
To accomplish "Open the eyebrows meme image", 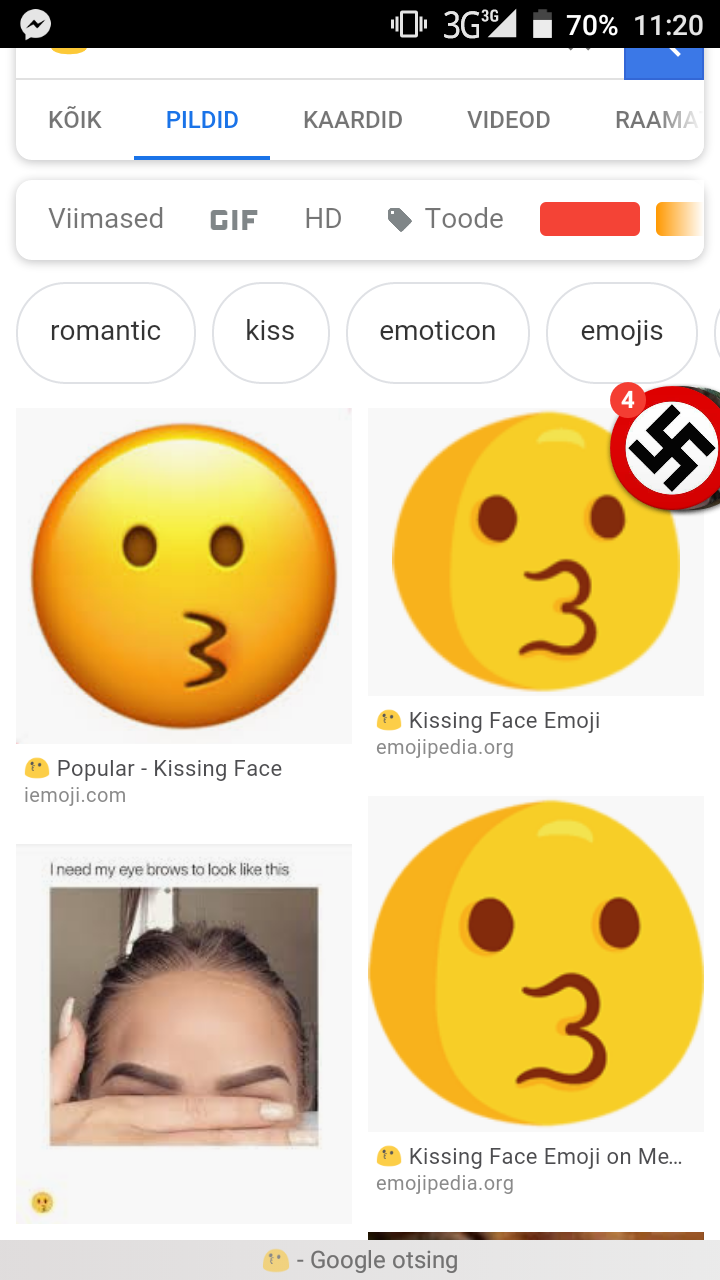I will coord(184,1034).
